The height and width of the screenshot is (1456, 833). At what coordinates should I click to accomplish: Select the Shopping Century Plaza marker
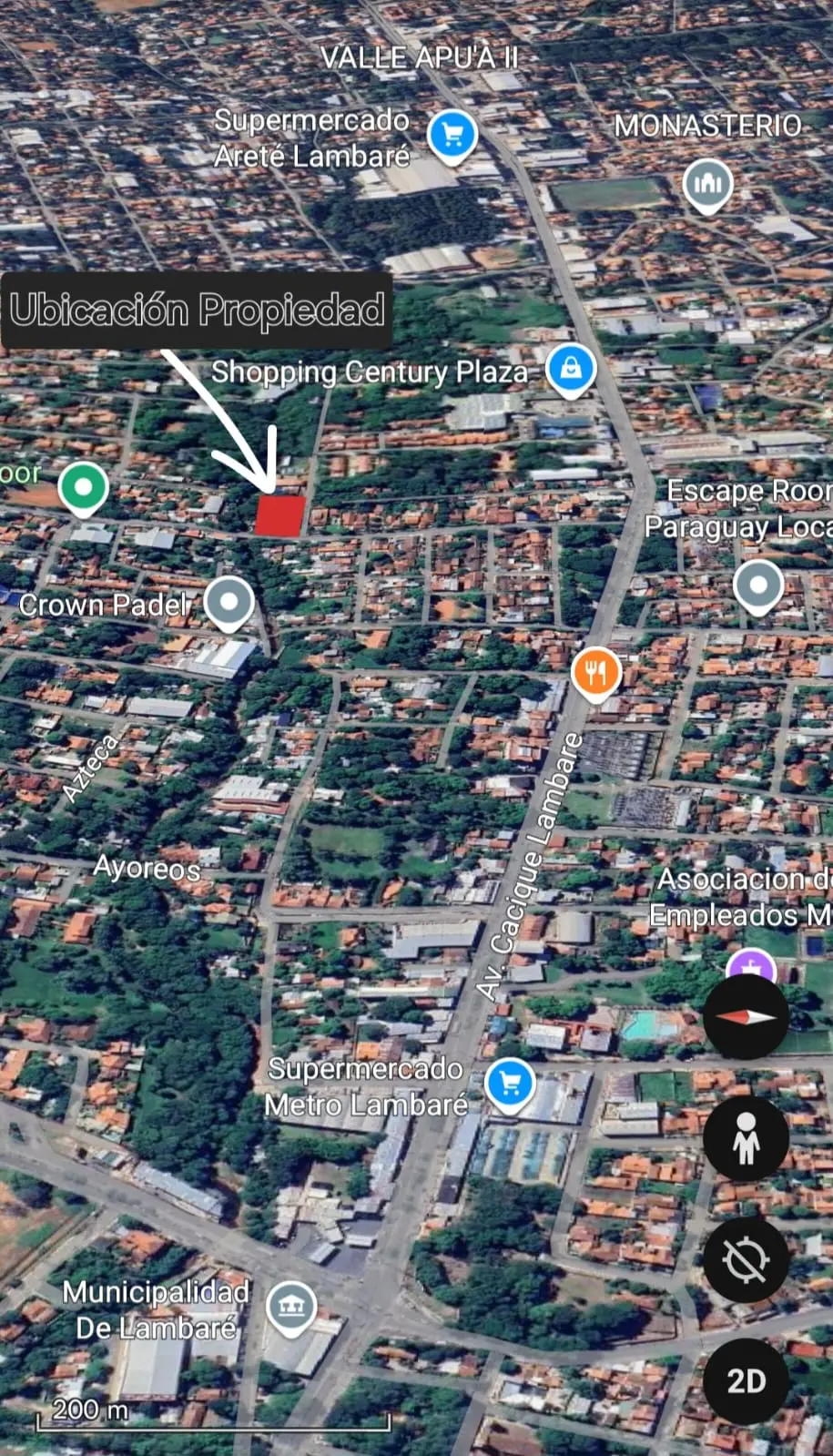(571, 371)
